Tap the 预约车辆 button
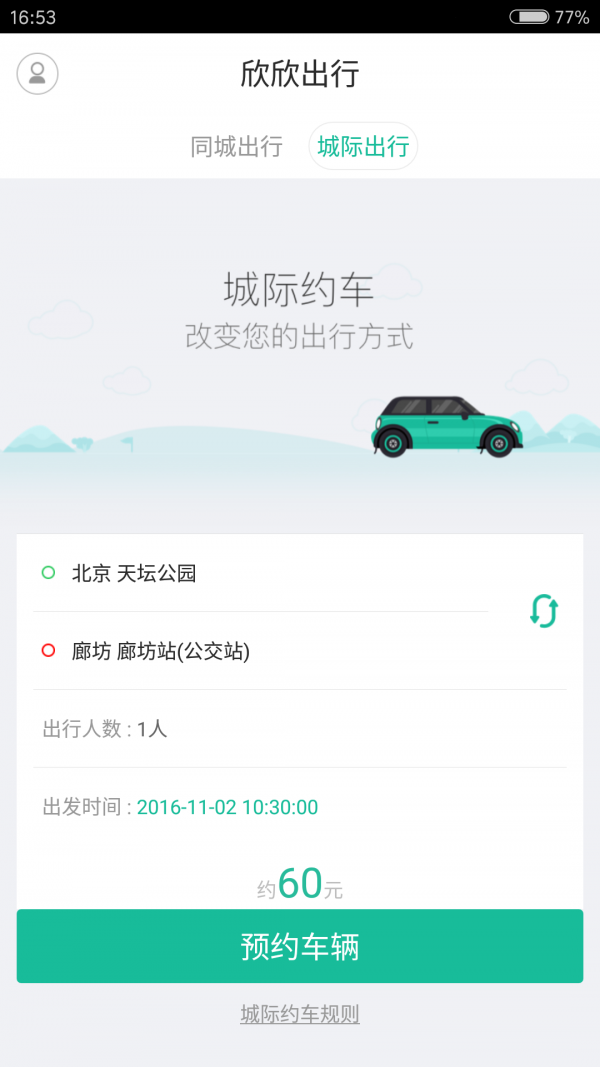This screenshot has height=1067, width=600. [300, 946]
